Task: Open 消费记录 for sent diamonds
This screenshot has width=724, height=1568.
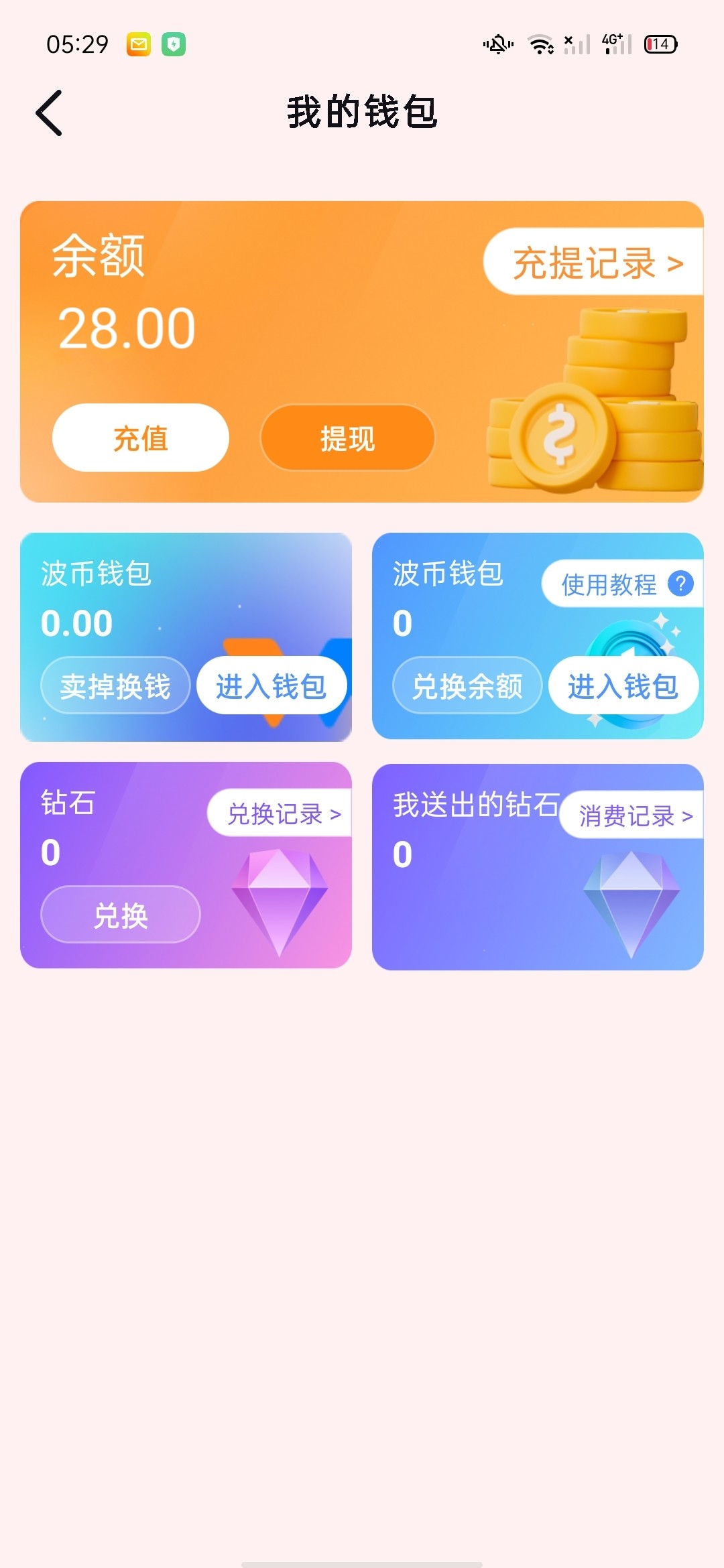Action: click(x=633, y=815)
